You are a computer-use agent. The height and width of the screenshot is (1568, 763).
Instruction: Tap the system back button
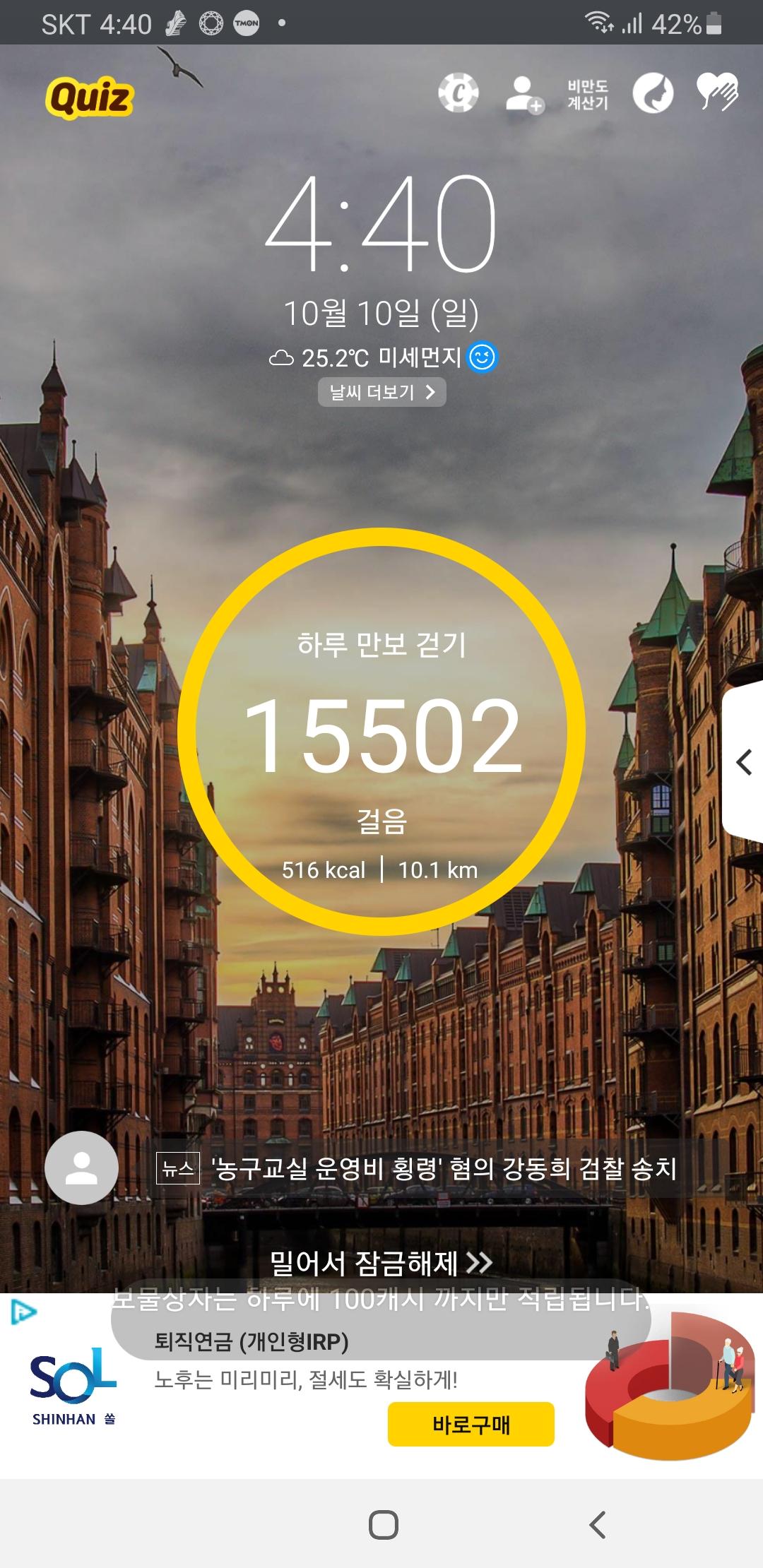pyautogui.click(x=598, y=1524)
